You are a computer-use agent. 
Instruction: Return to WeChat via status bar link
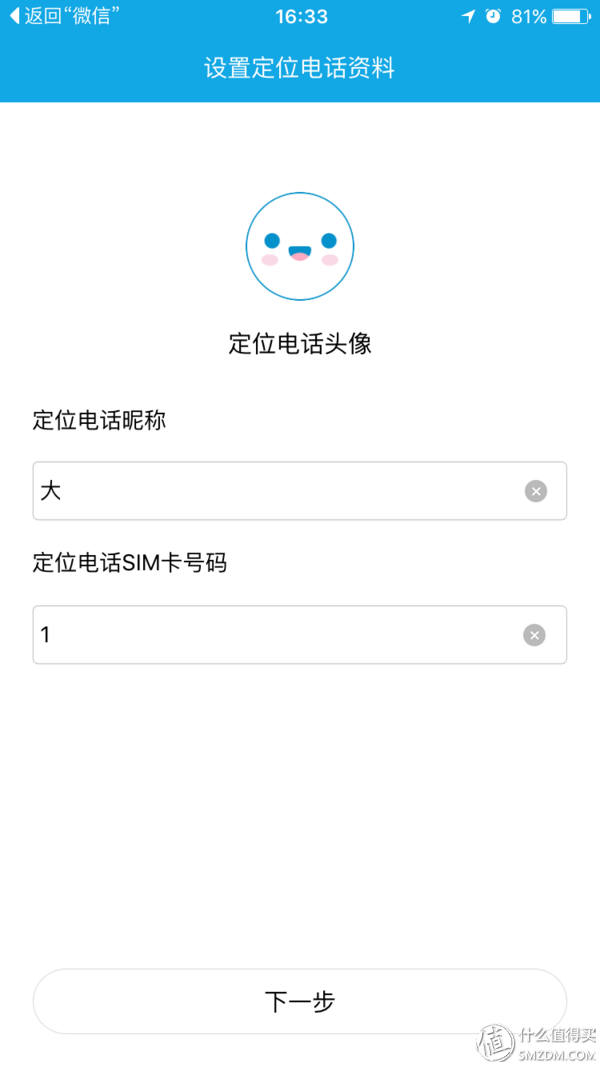point(58,17)
